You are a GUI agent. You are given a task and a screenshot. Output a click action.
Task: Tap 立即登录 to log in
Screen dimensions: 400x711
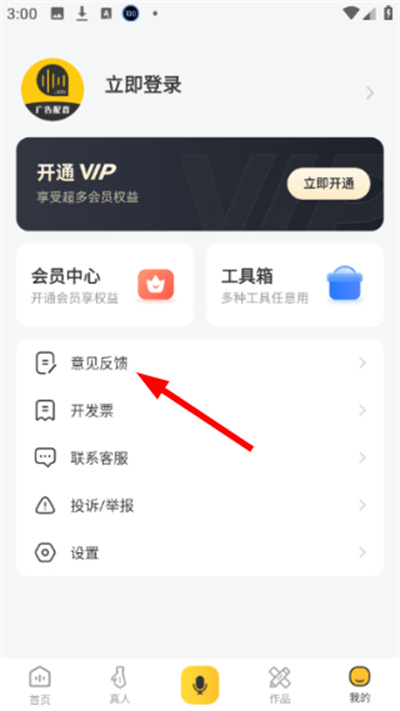143,85
